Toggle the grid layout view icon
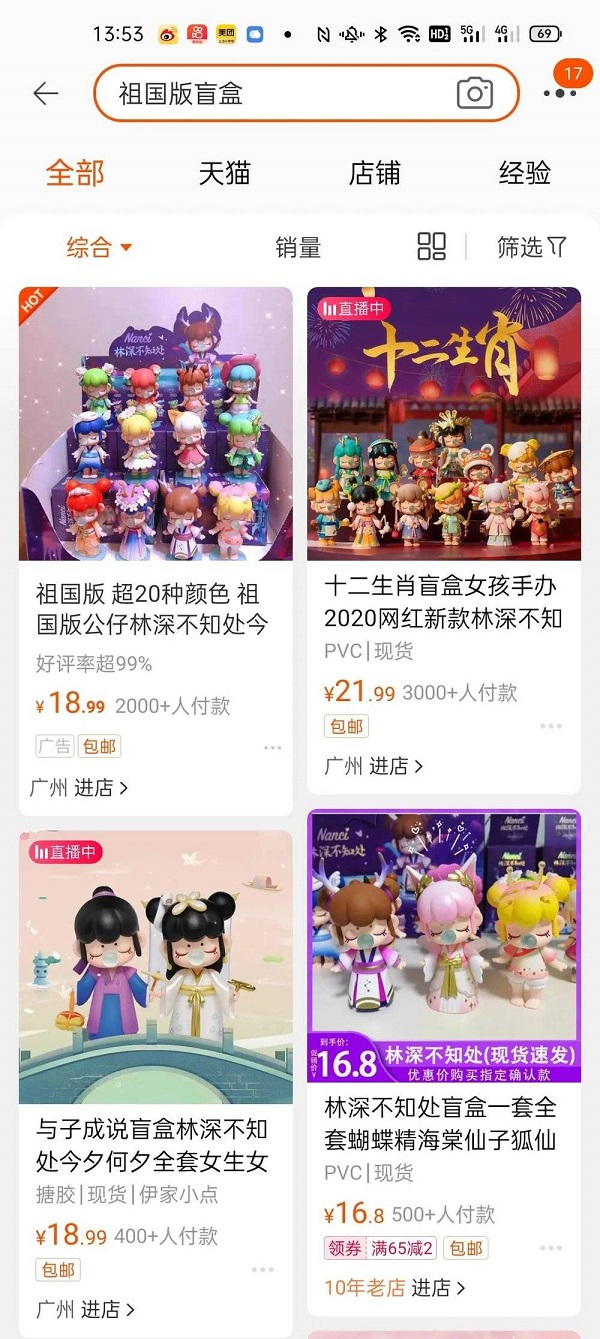 pos(431,247)
